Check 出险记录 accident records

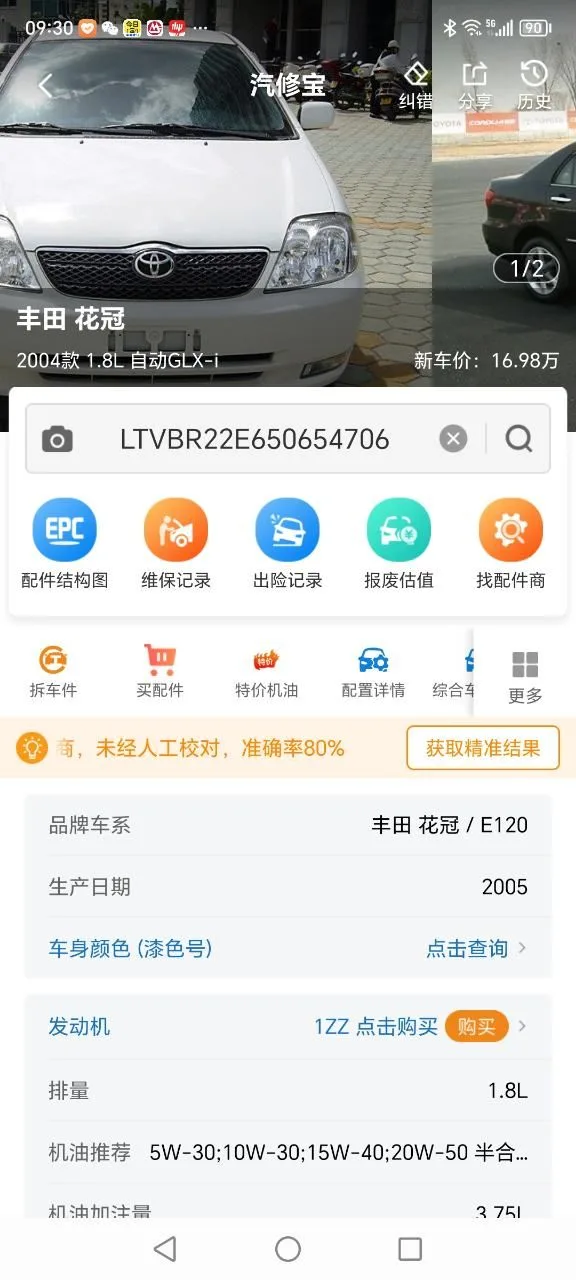tap(288, 543)
